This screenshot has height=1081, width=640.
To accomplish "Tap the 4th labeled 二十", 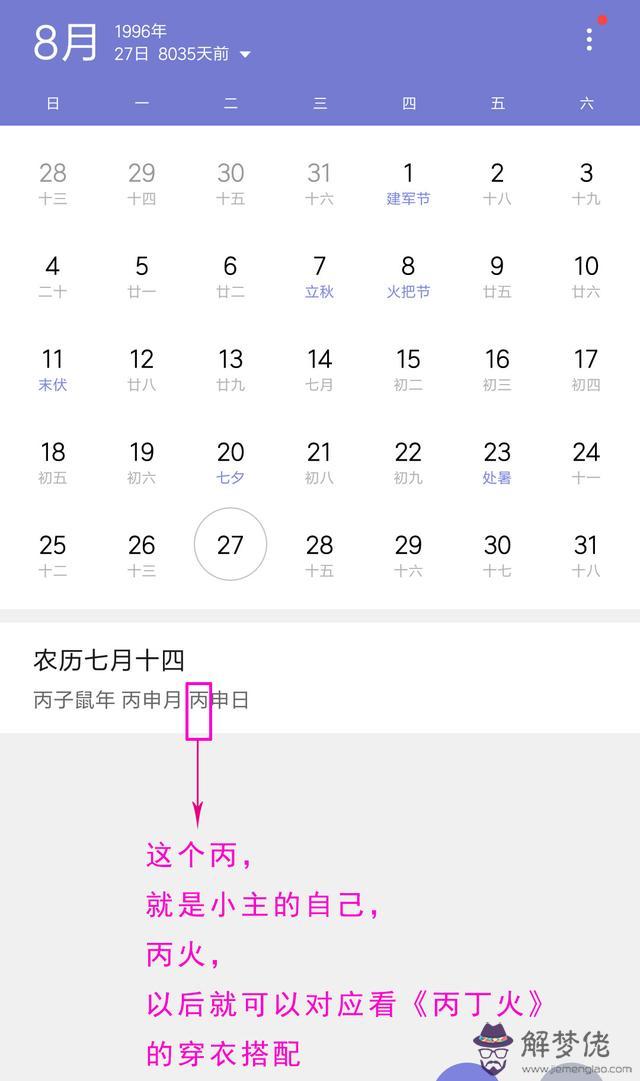I will click(x=53, y=275).
